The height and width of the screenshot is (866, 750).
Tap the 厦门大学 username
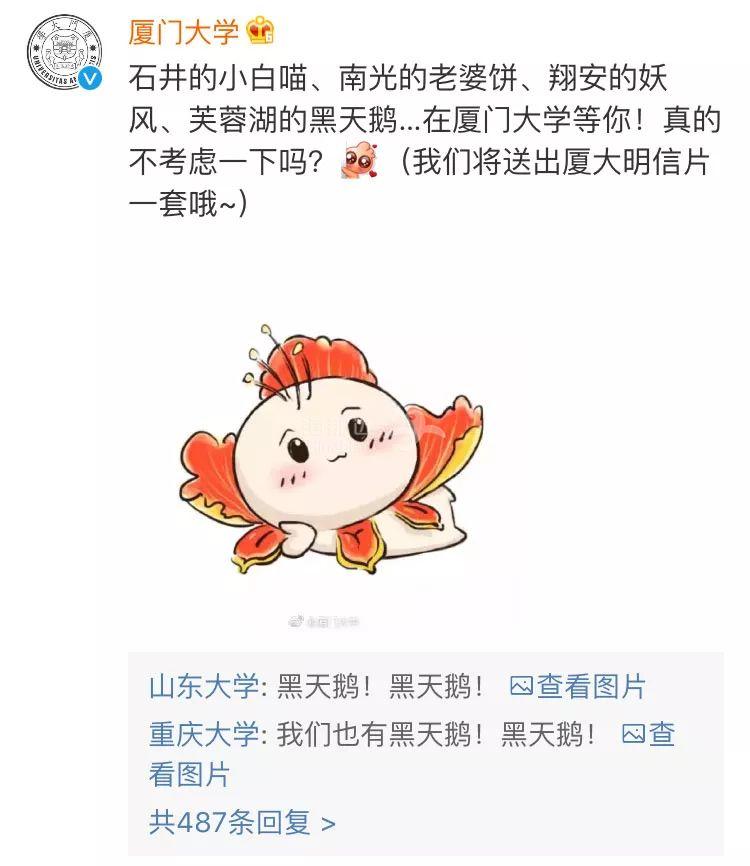pyautogui.click(x=184, y=31)
